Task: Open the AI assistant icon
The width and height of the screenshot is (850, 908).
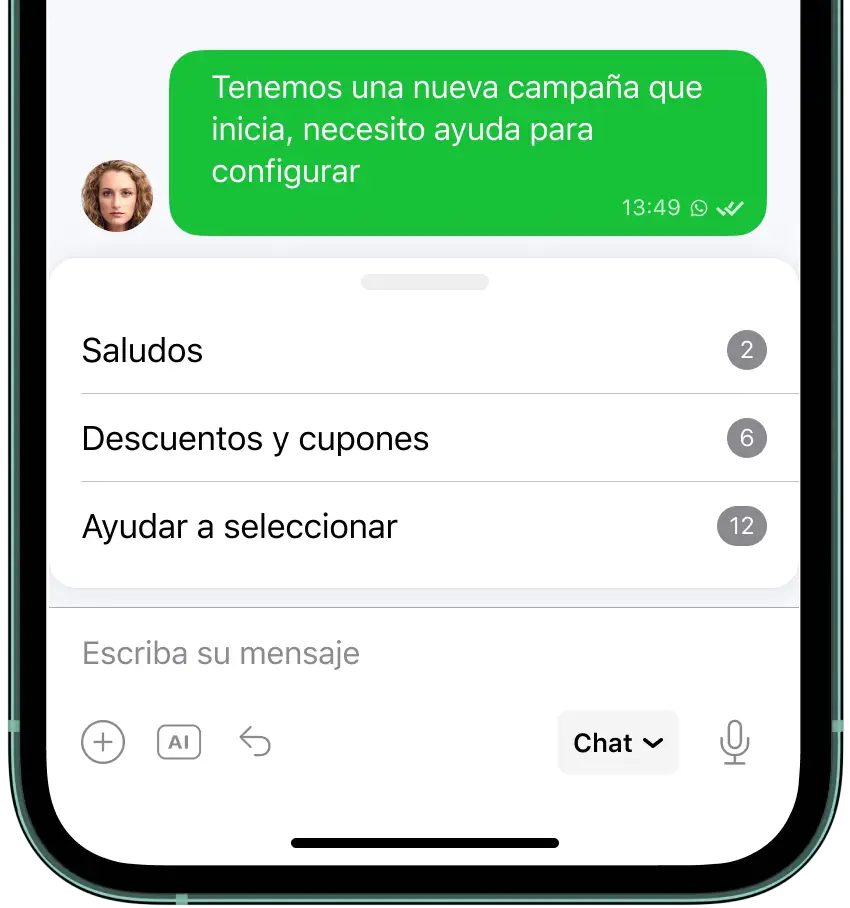Action: tap(179, 743)
